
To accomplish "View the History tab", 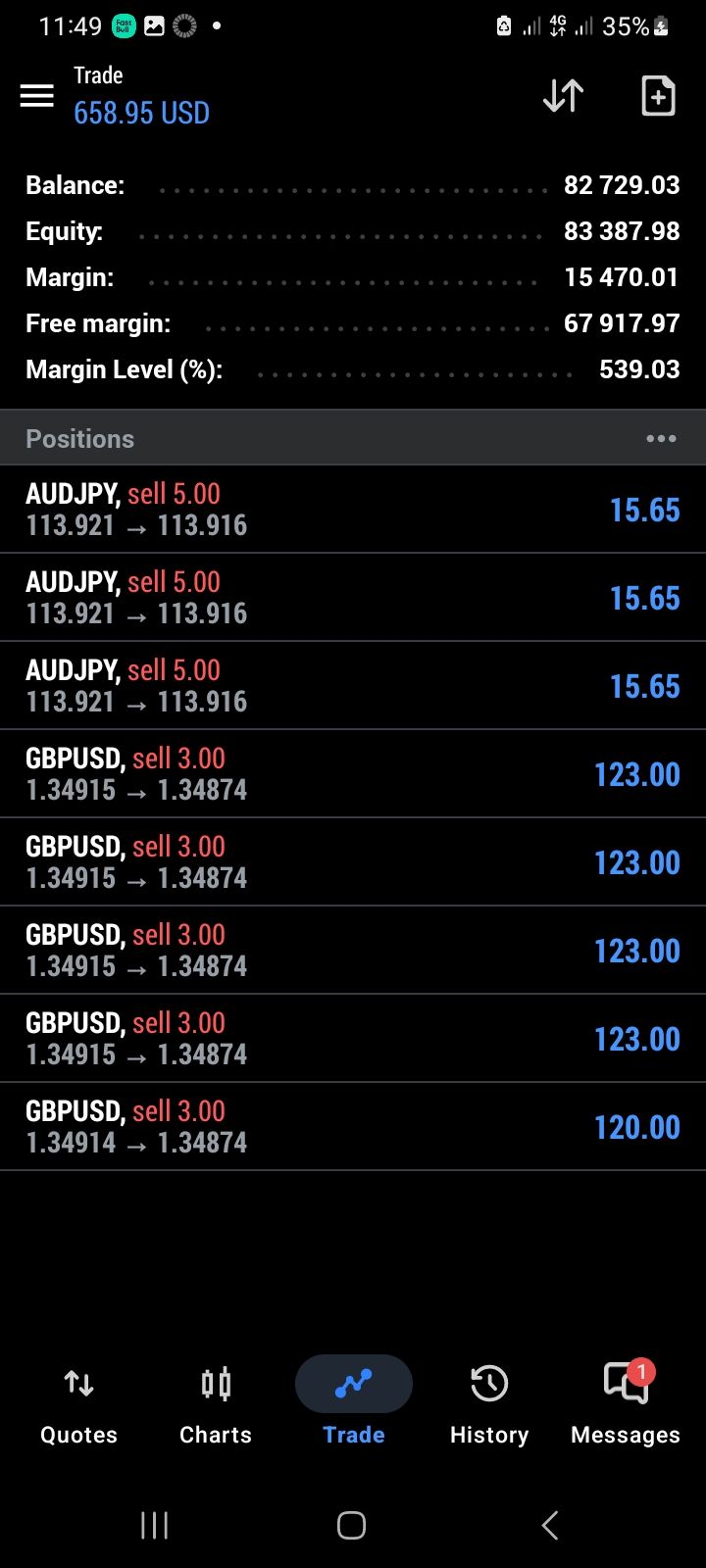I will [x=488, y=1403].
